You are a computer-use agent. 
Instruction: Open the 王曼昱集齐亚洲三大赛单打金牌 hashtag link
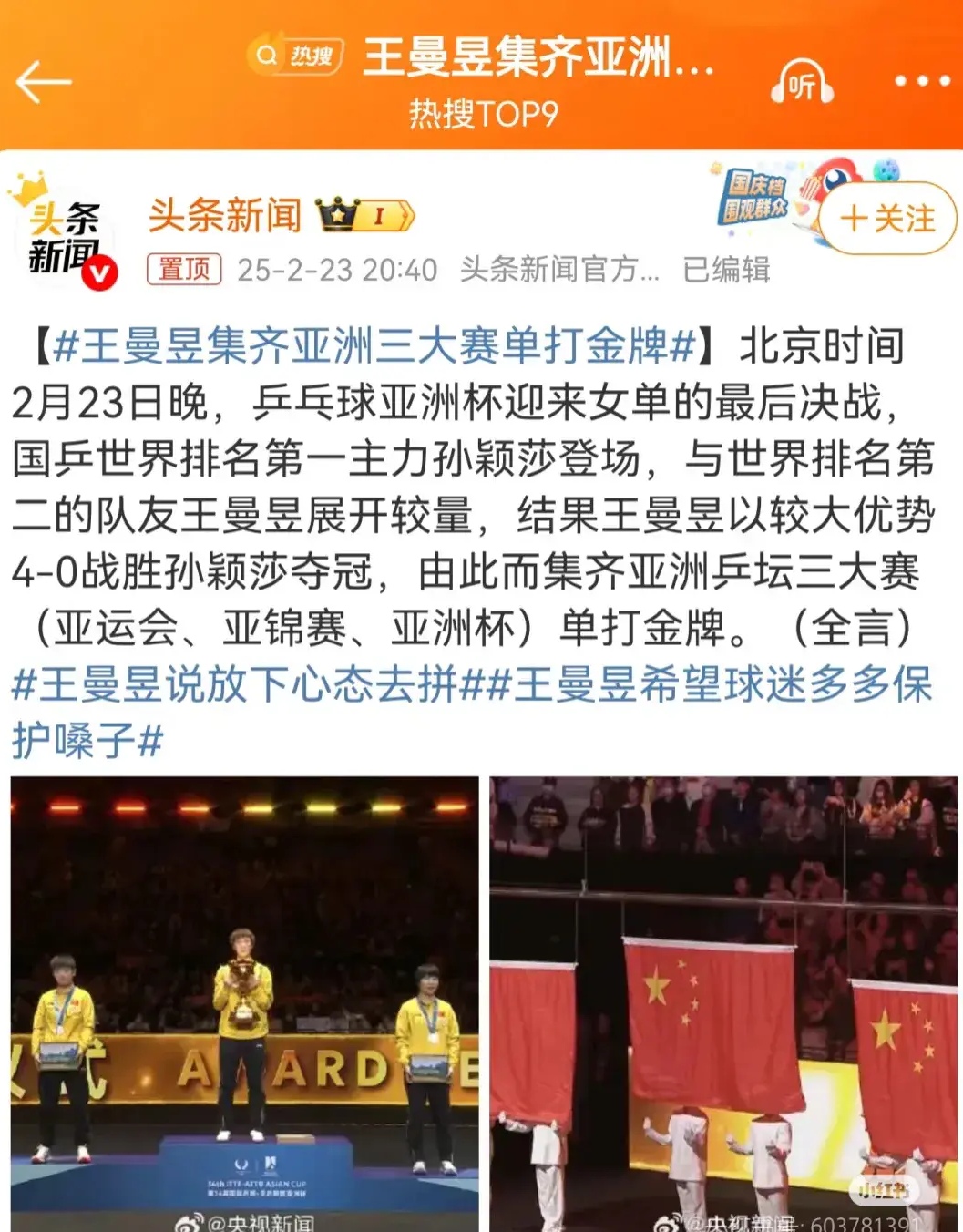point(374,346)
